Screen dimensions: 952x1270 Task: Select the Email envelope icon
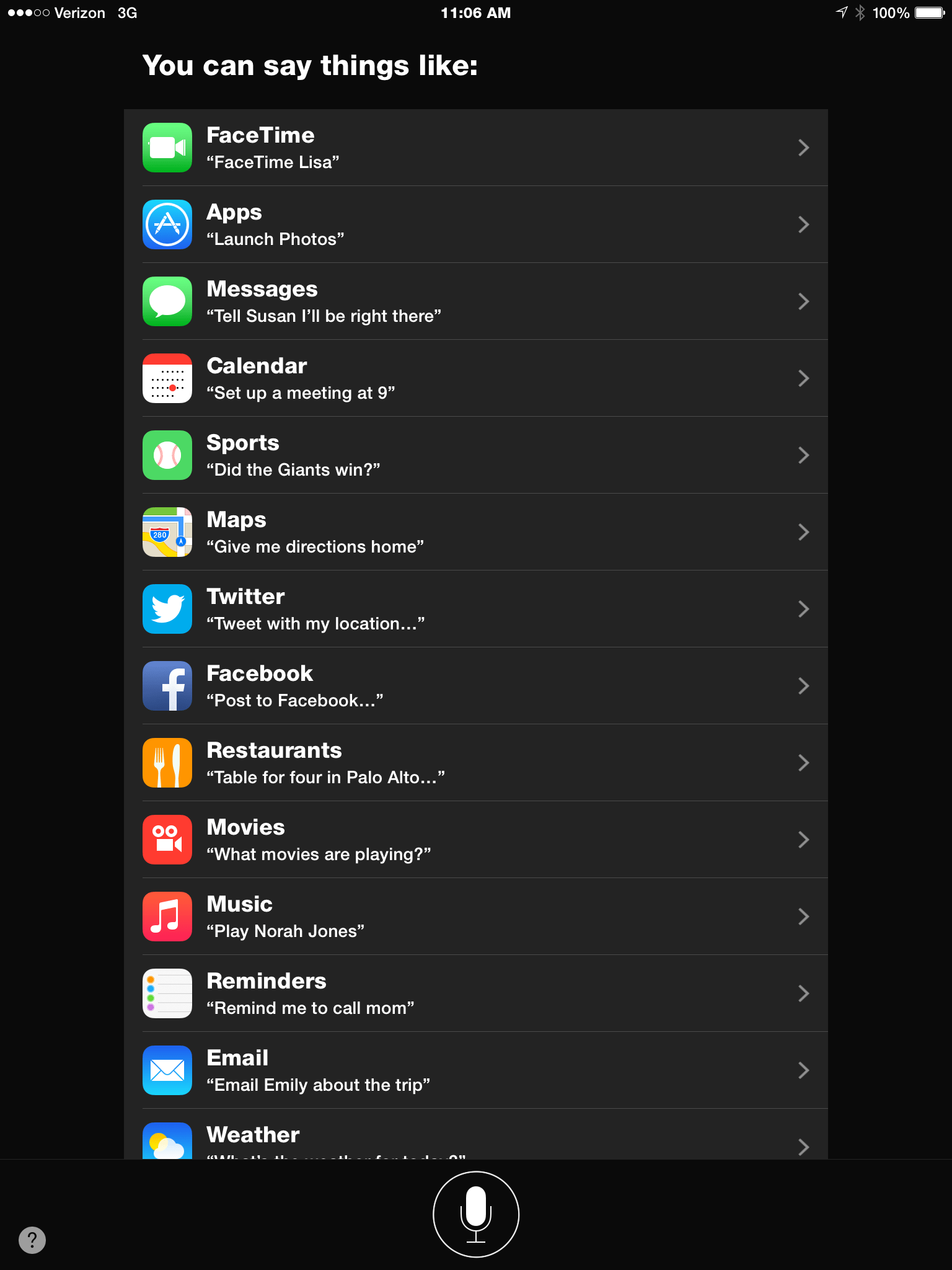pyautogui.click(x=167, y=1070)
